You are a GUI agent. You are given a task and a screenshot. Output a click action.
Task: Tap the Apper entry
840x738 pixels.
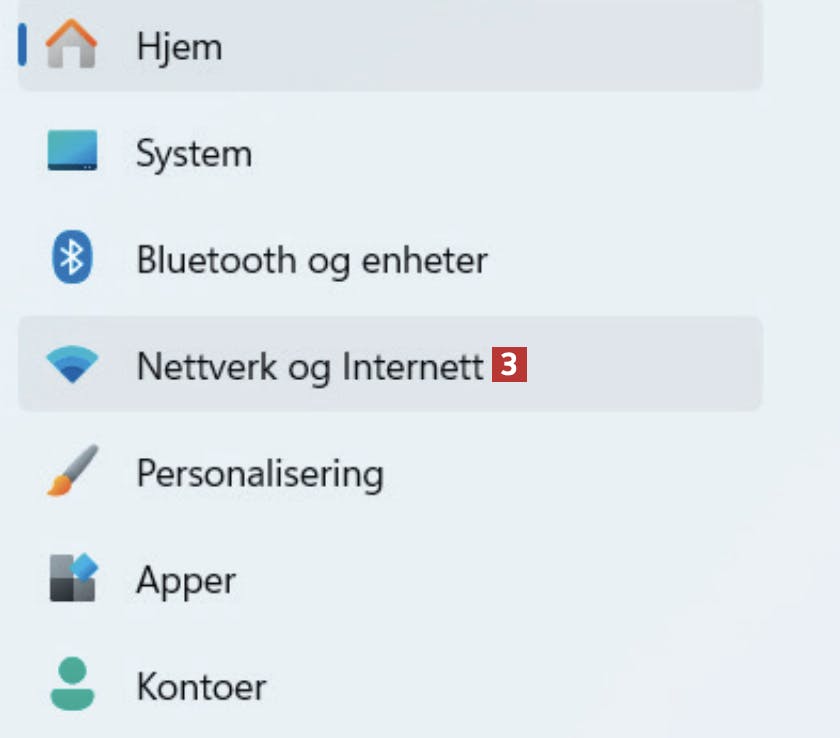pyautogui.click(x=186, y=580)
